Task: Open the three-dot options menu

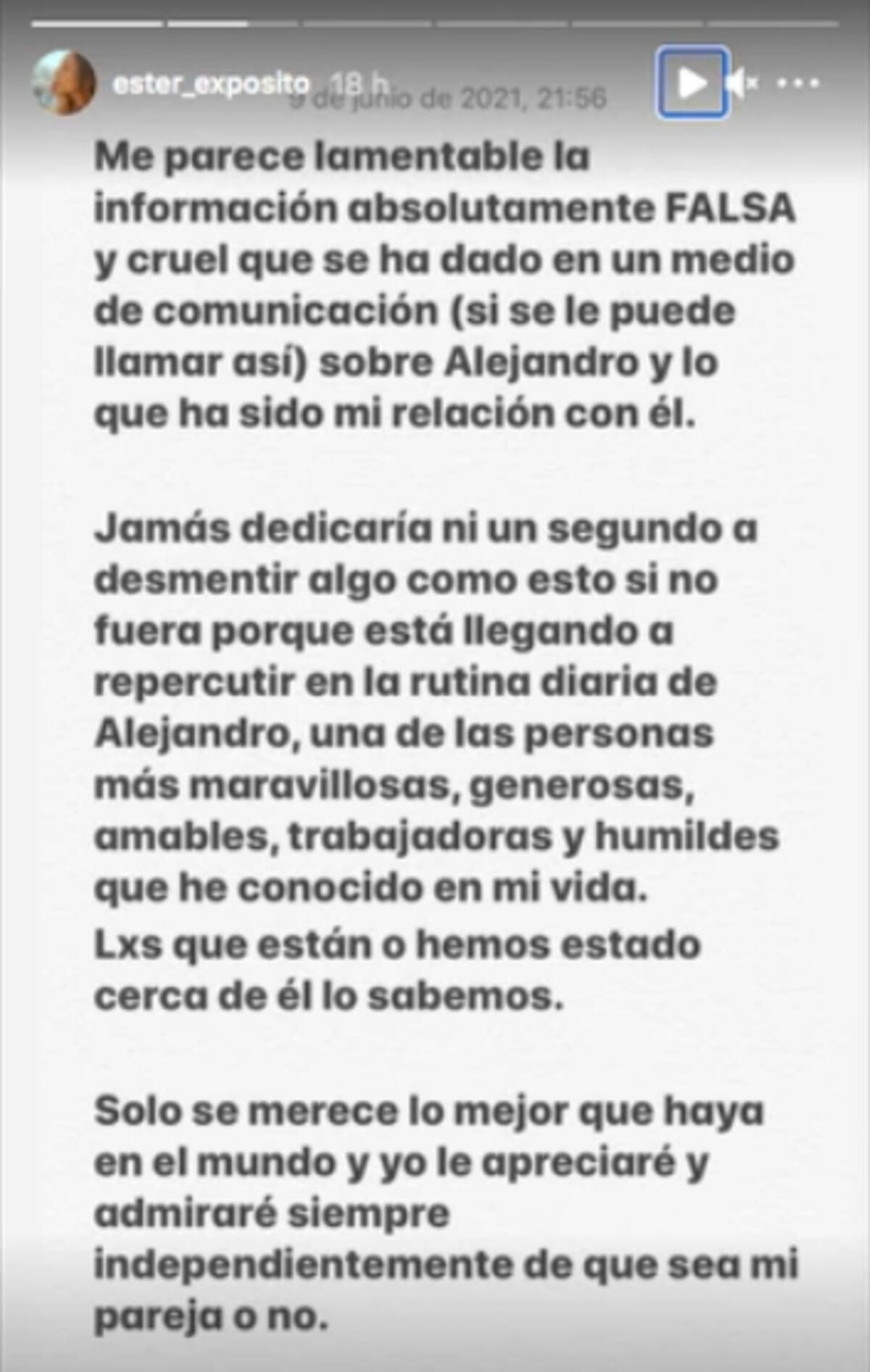Action: [x=798, y=83]
